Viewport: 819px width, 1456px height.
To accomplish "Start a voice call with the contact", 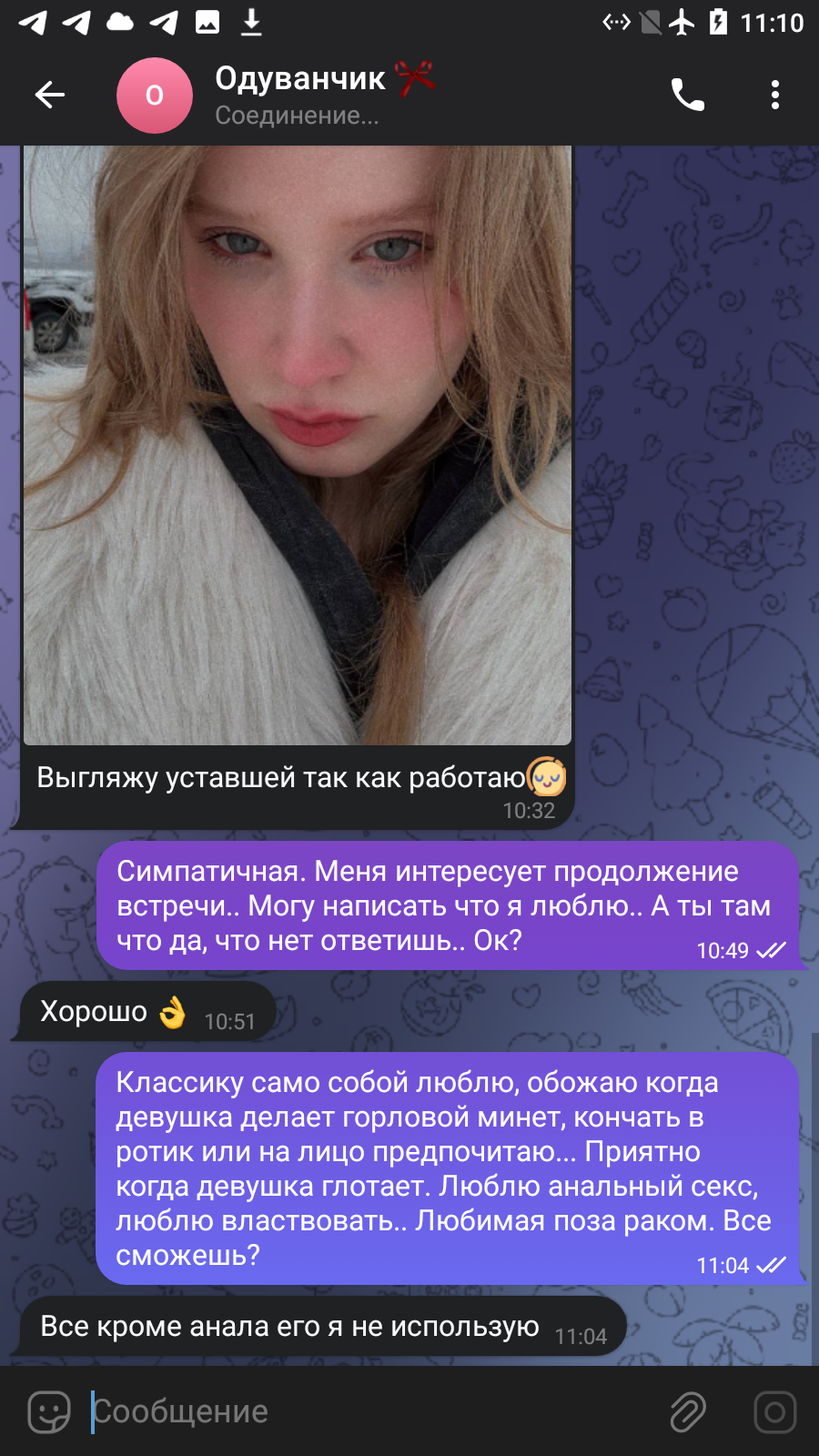I will click(688, 95).
